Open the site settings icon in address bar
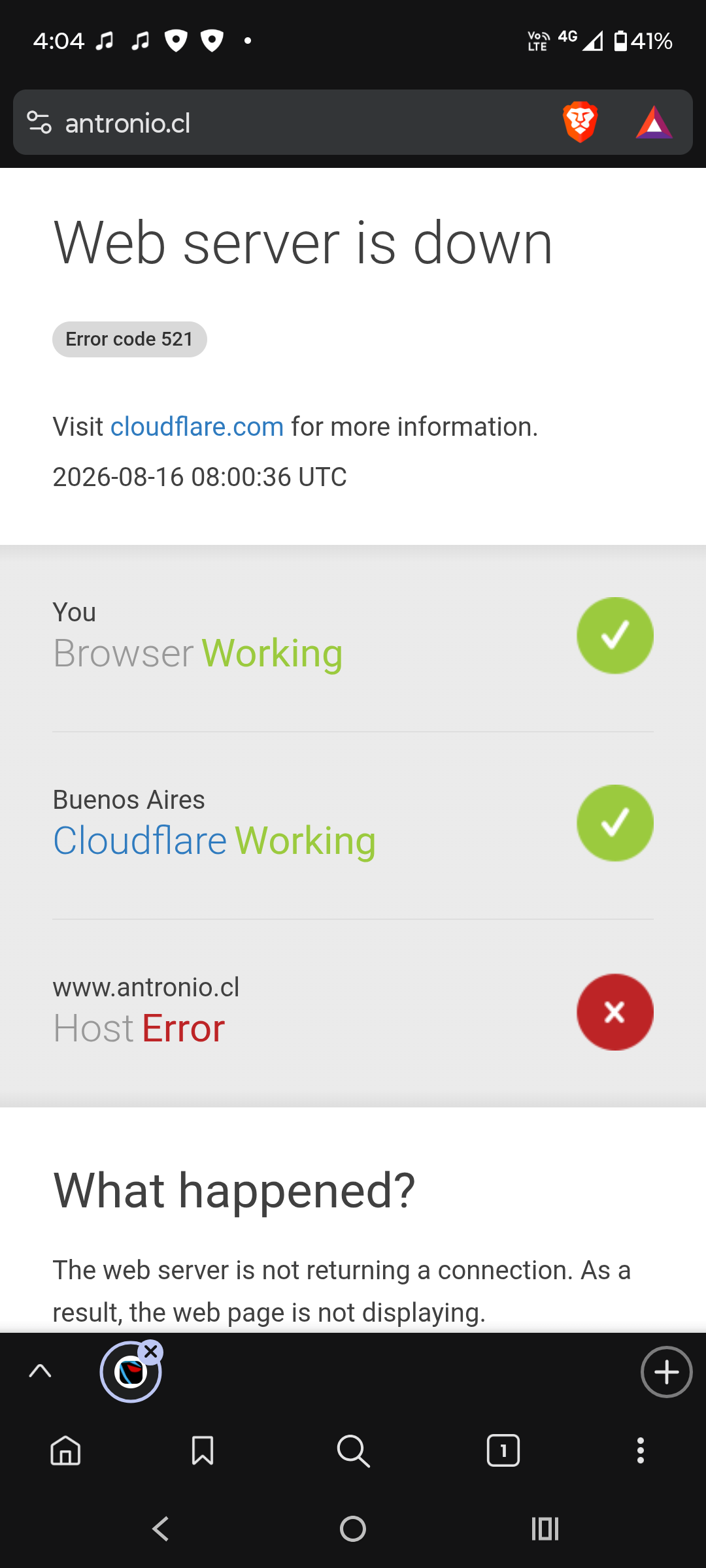706x1568 pixels. (x=39, y=122)
